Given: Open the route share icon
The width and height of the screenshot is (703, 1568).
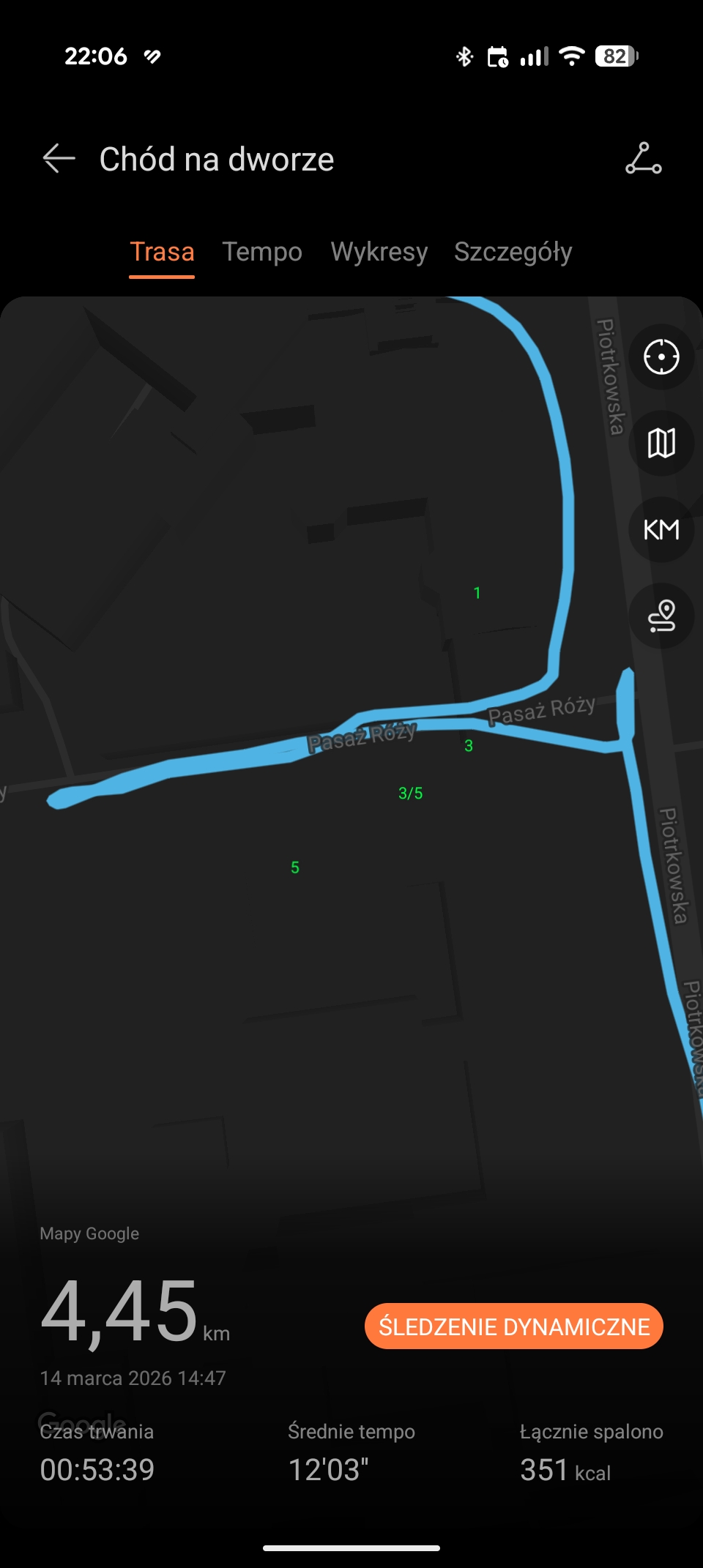Looking at the screenshot, I should point(643,159).
